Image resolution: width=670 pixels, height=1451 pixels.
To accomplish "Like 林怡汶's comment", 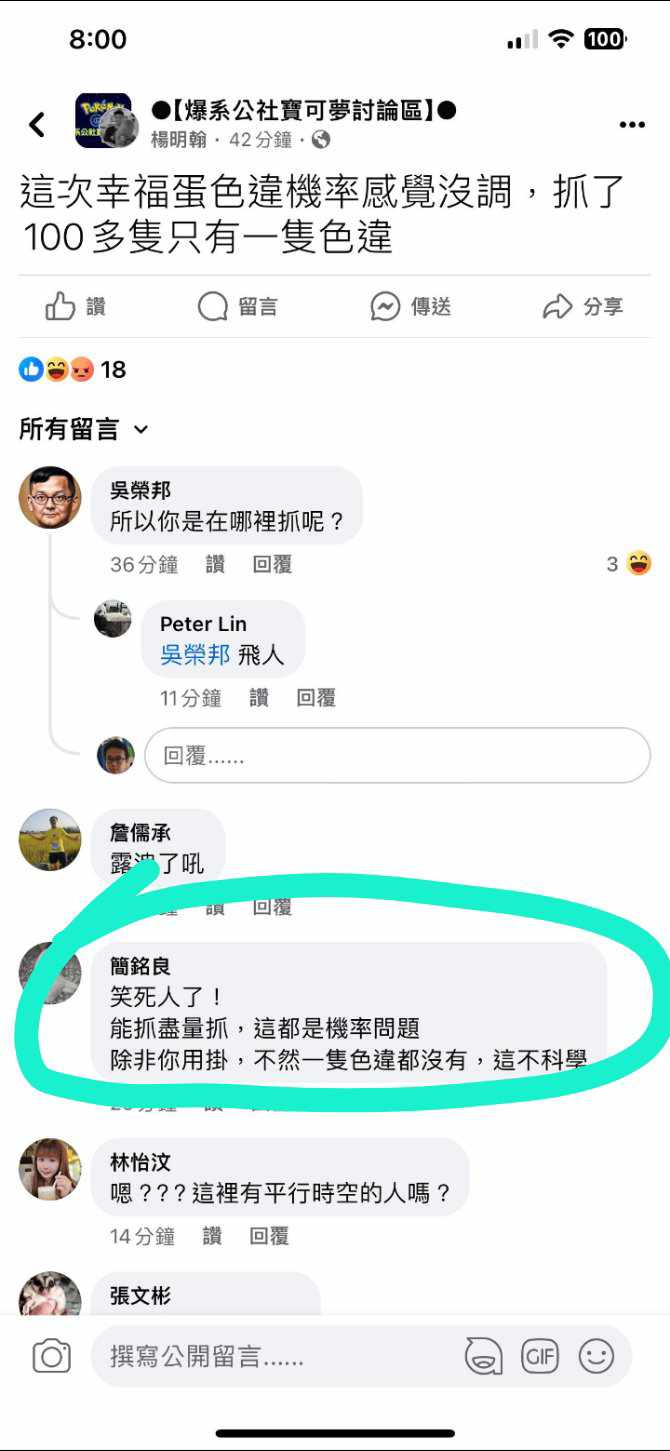I will click(x=212, y=1236).
